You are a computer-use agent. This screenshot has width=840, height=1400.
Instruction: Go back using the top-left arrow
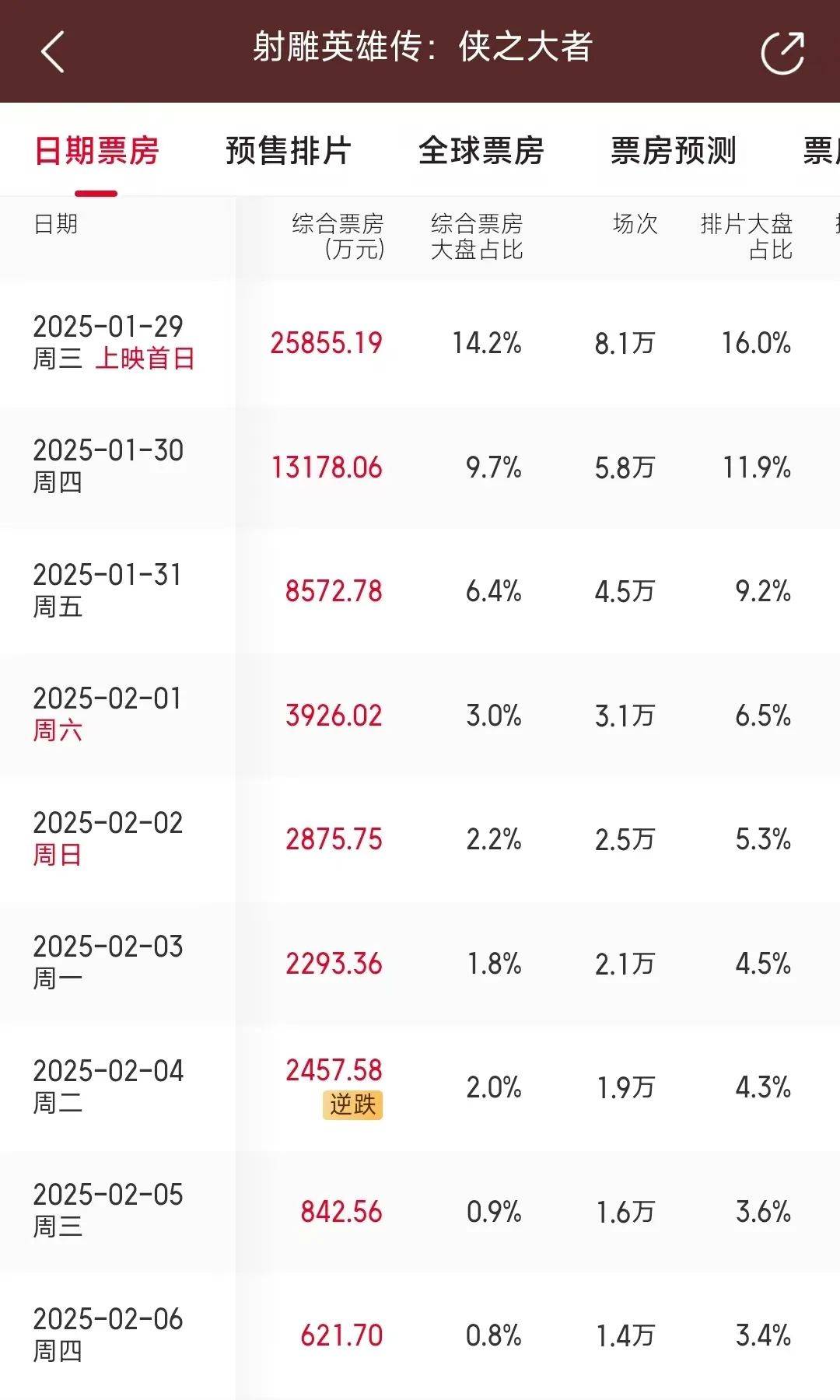coord(52,52)
